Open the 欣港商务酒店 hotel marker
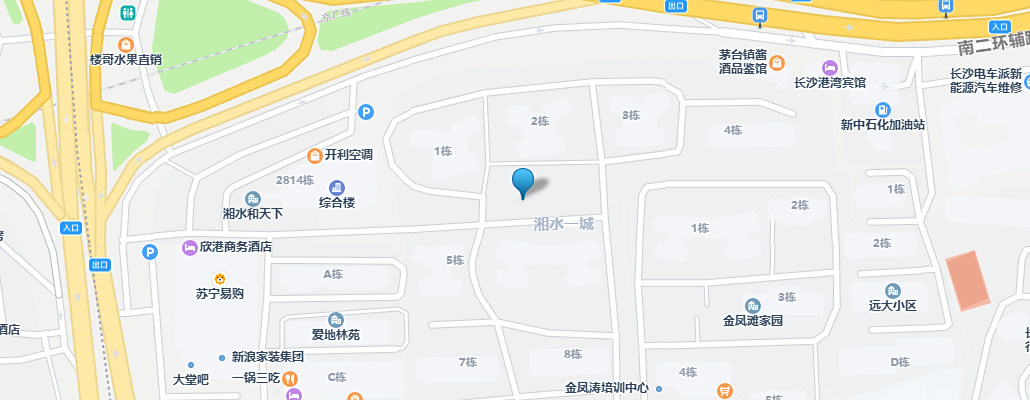Screen dimensions: 1030x400 [x=189, y=247]
